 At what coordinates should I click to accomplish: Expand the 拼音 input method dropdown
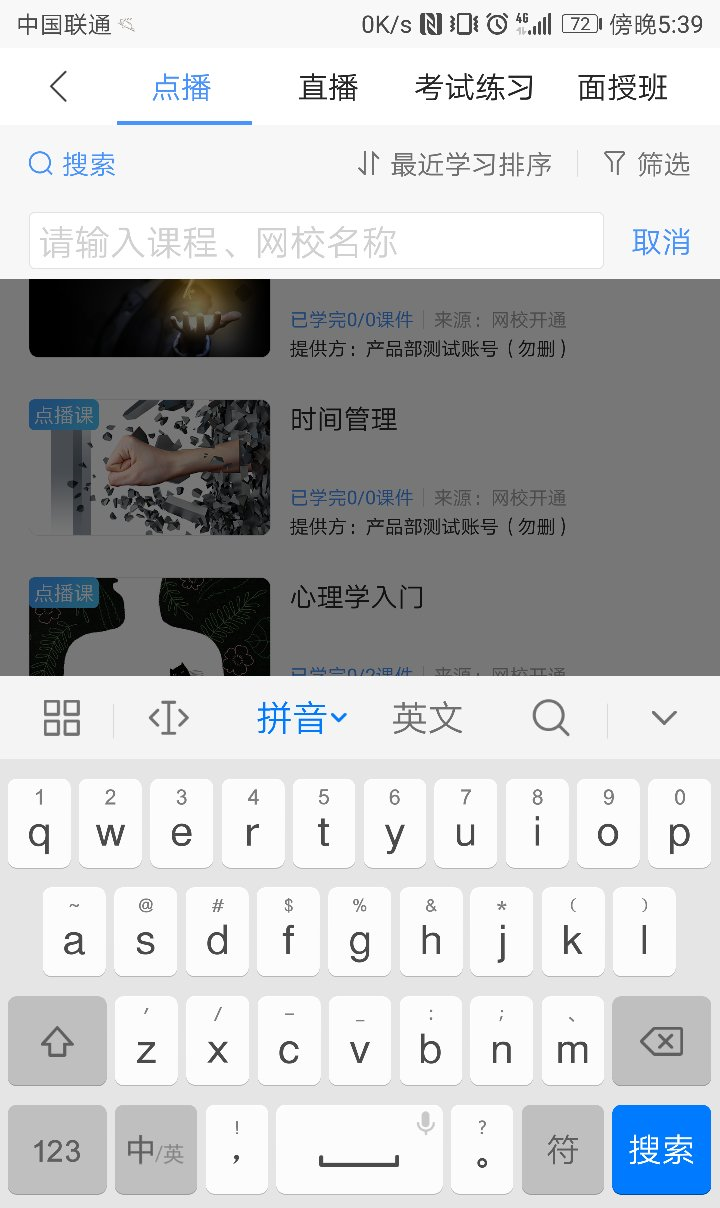[302, 718]
